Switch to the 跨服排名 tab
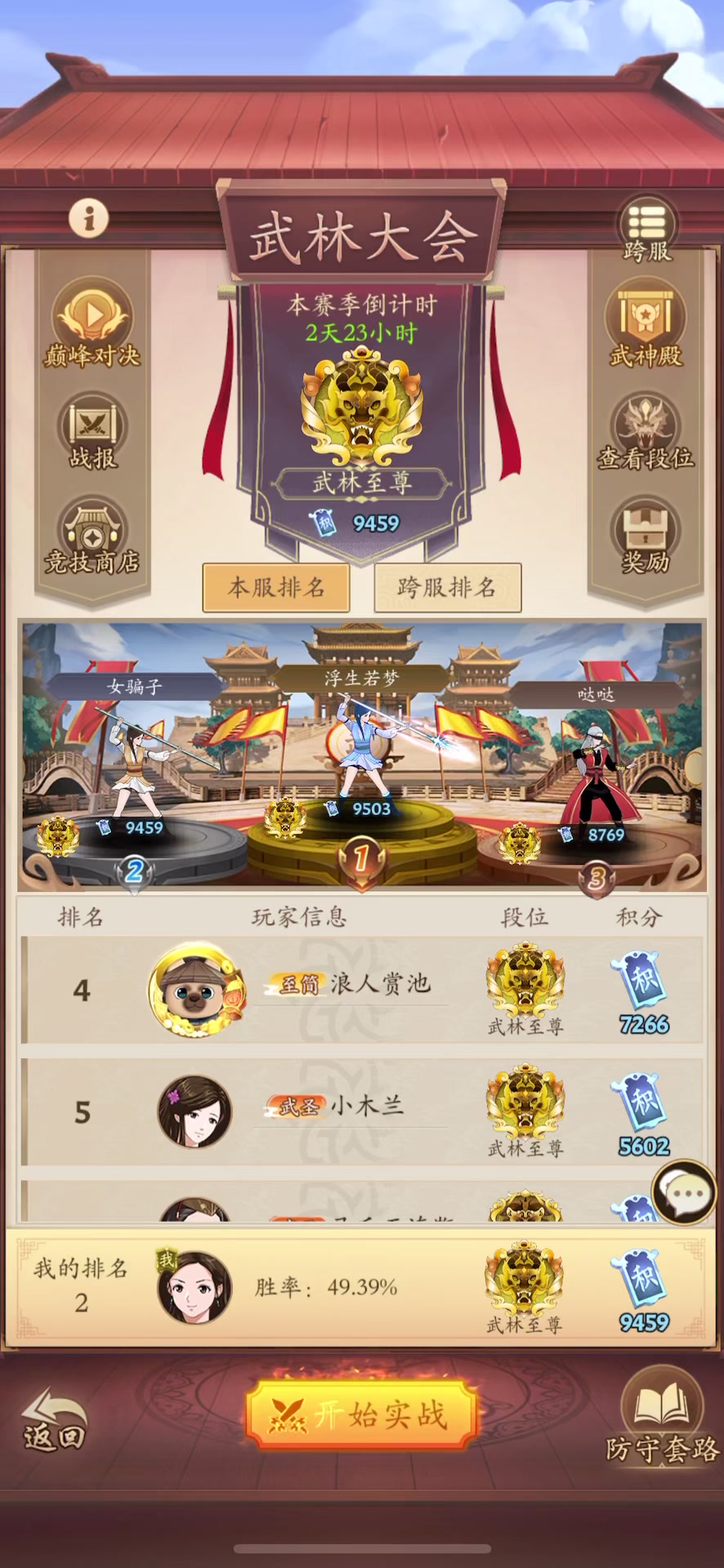This screenshot has height=1568, width=724. pyautogui.click(x=447, y=587)
